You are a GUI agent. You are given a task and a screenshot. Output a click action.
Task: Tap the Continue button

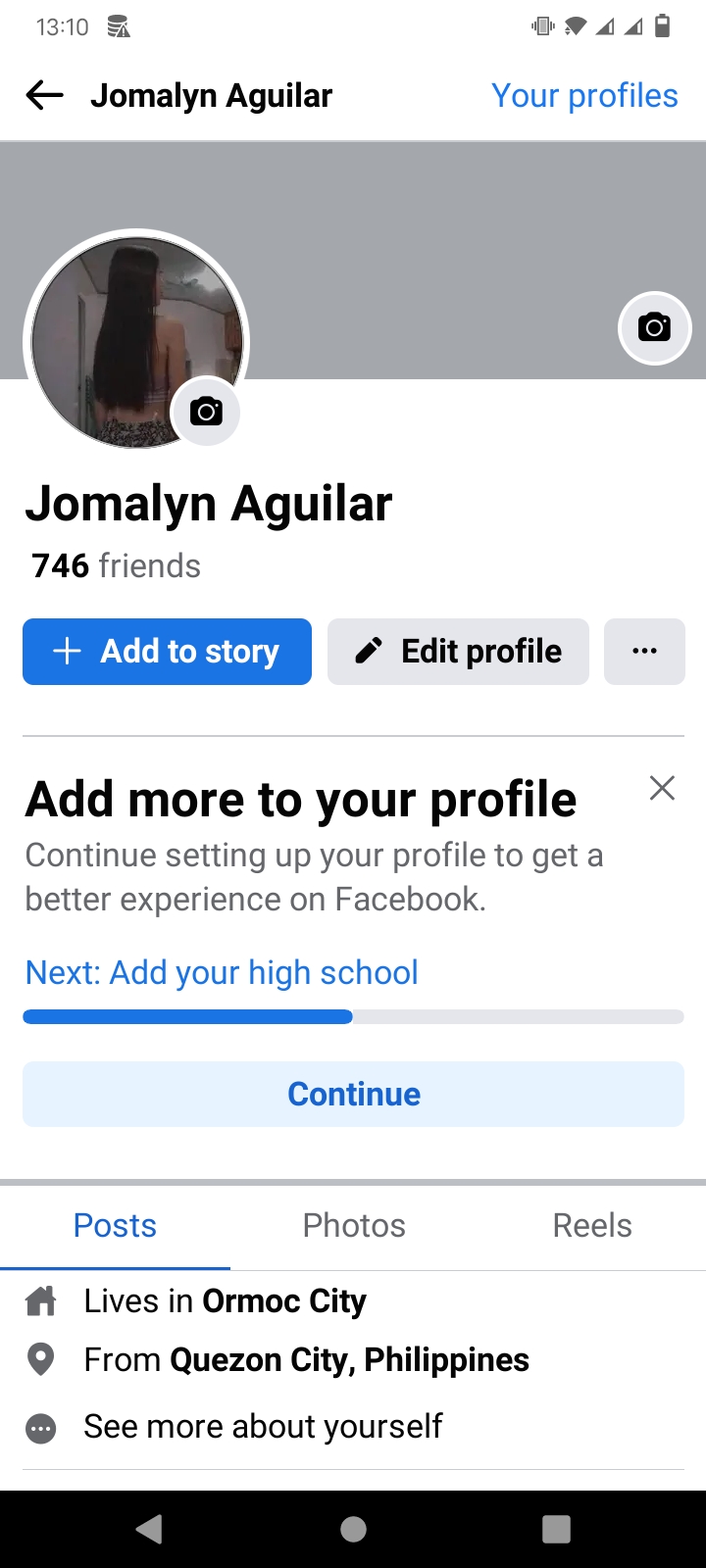pyautogui.click(x=353, y=1094)
